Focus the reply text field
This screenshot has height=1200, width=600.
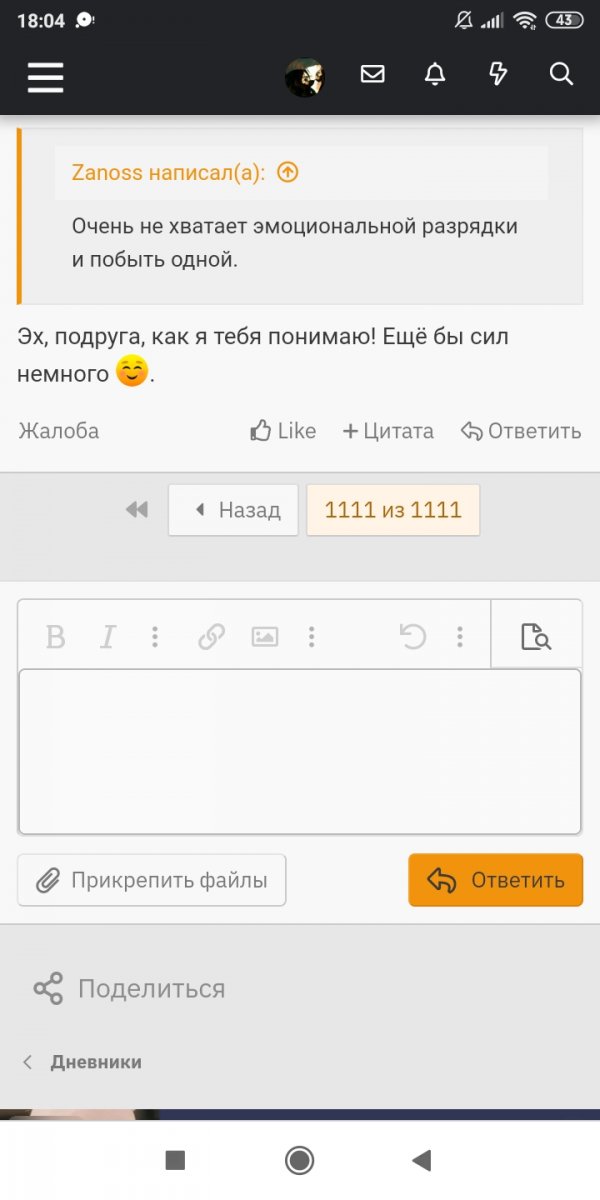click(300, 750)
